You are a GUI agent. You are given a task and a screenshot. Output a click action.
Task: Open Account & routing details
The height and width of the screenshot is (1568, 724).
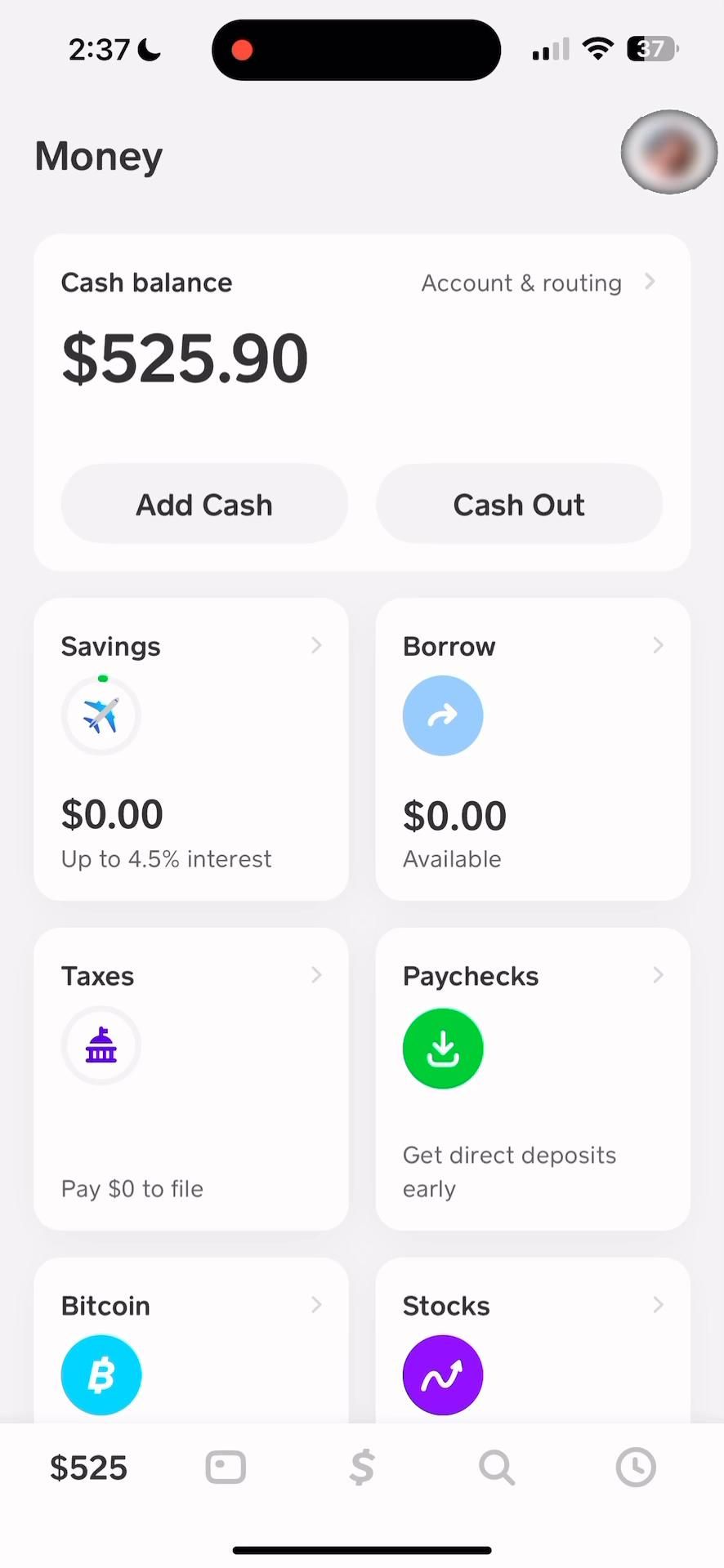click(x=537, y=283)
